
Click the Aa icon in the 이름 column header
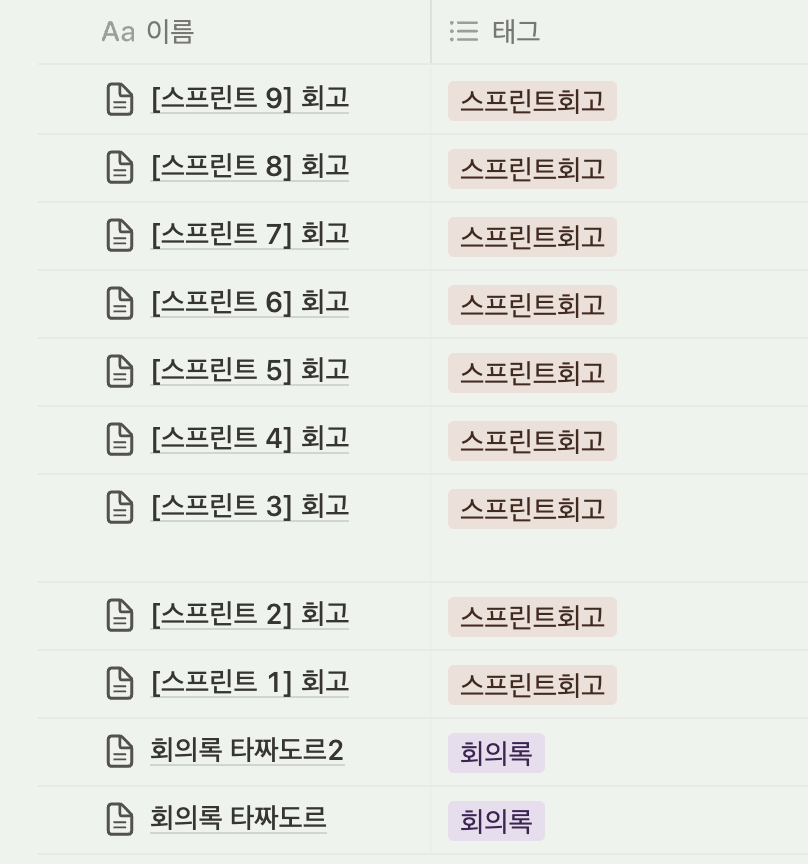pyautogui.click(x=113, y=31)
